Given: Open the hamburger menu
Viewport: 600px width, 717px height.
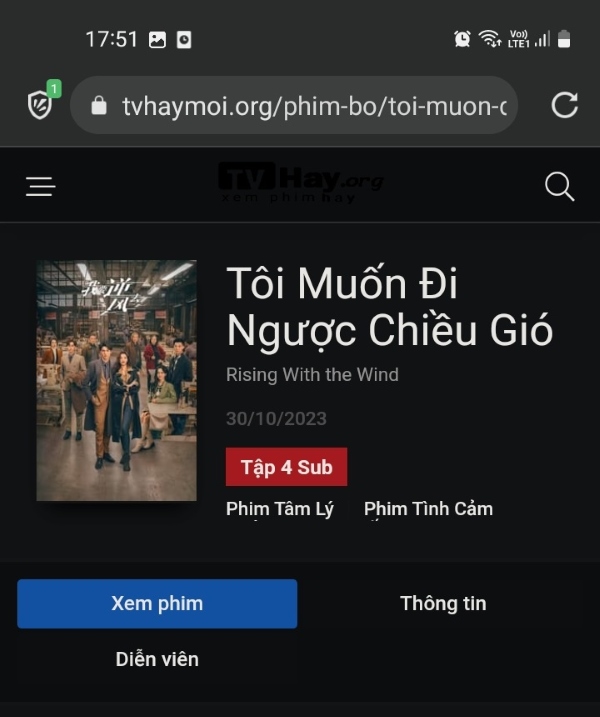Looking at the screenshot, I should [x=41, y=186].
